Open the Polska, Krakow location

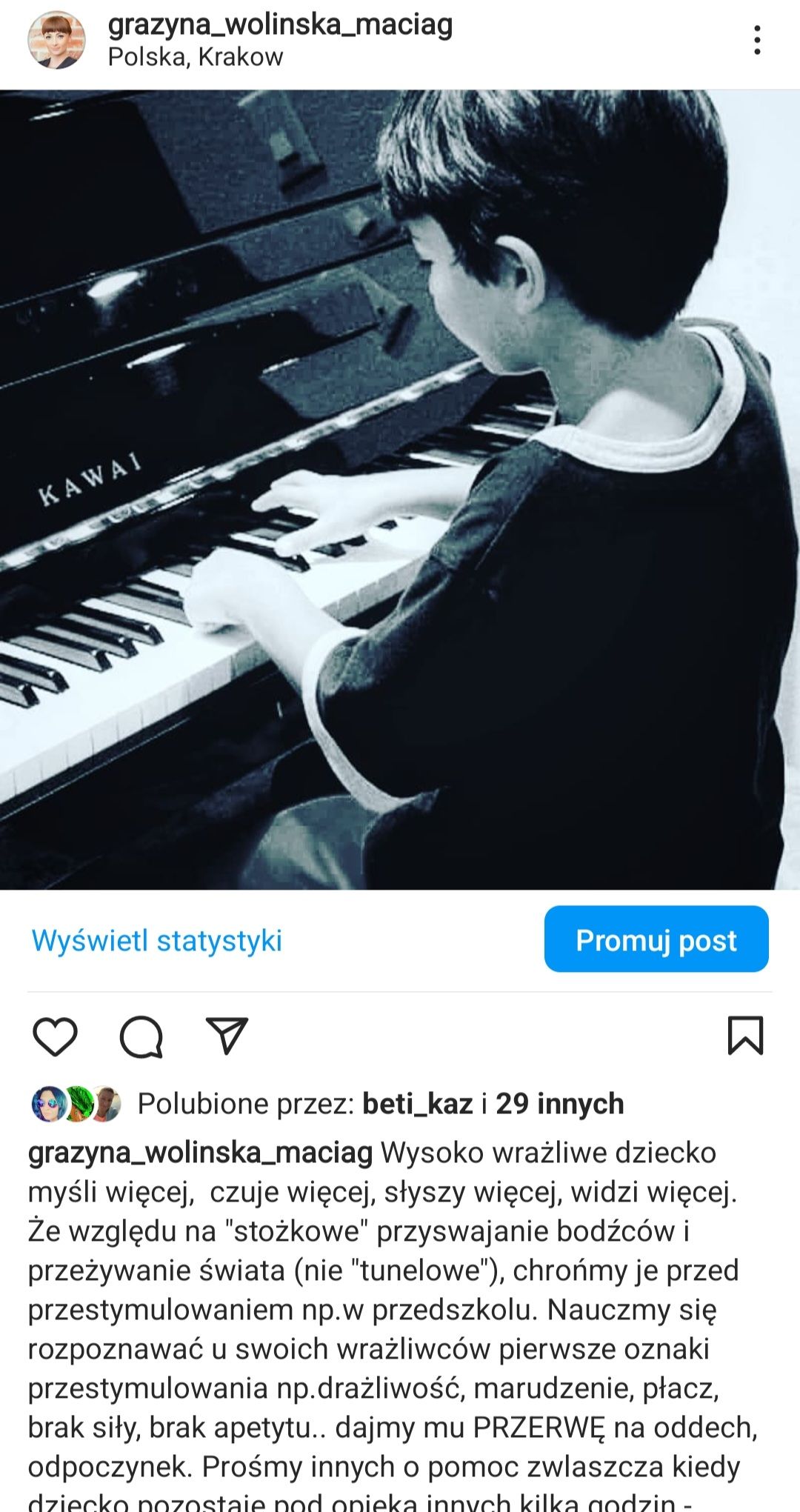pyautogui.click(x=196, y=57)
